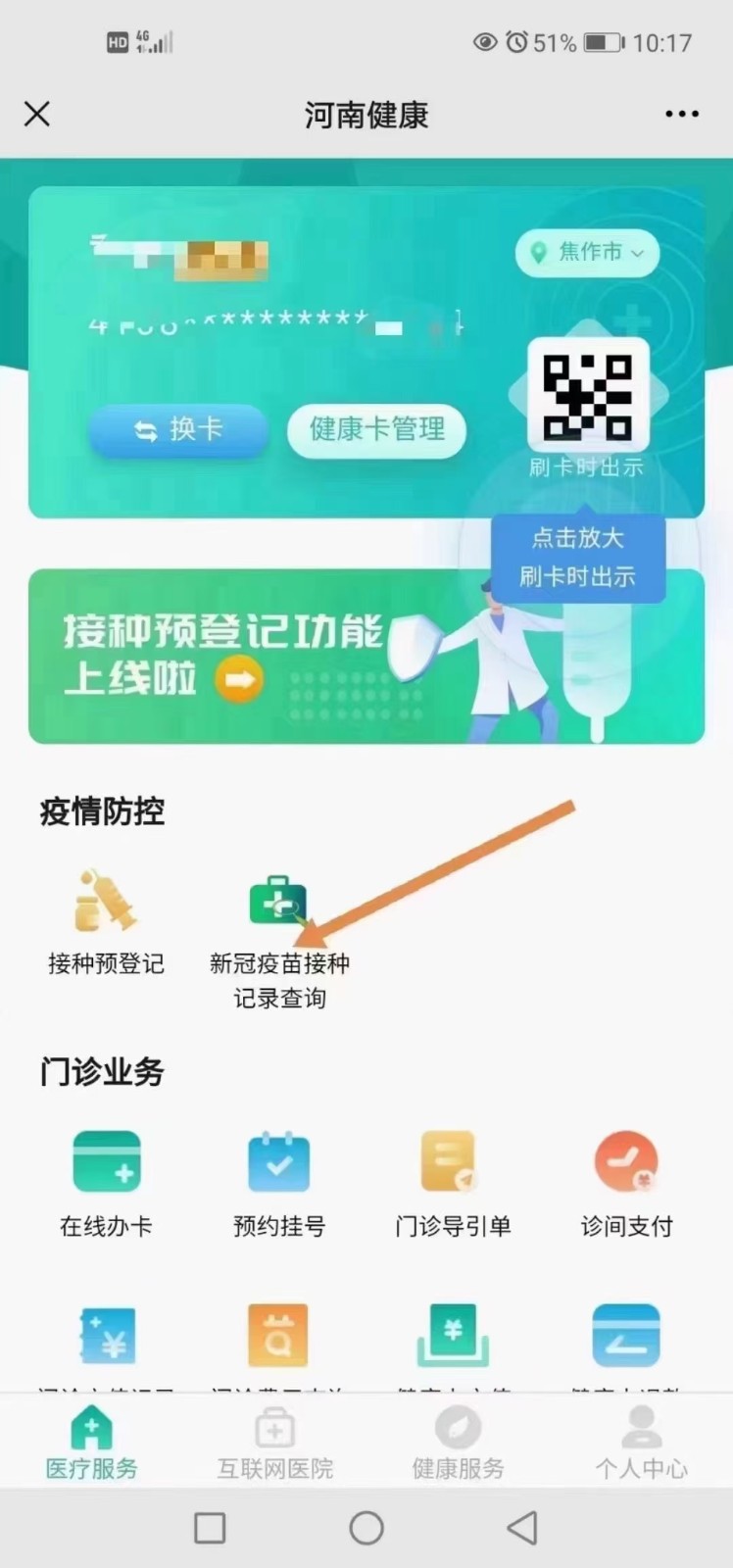733x1568 pixels.
Task: Switch to the 健康服务 tab
Action: pyautogui.click(x=458, y=1443)
